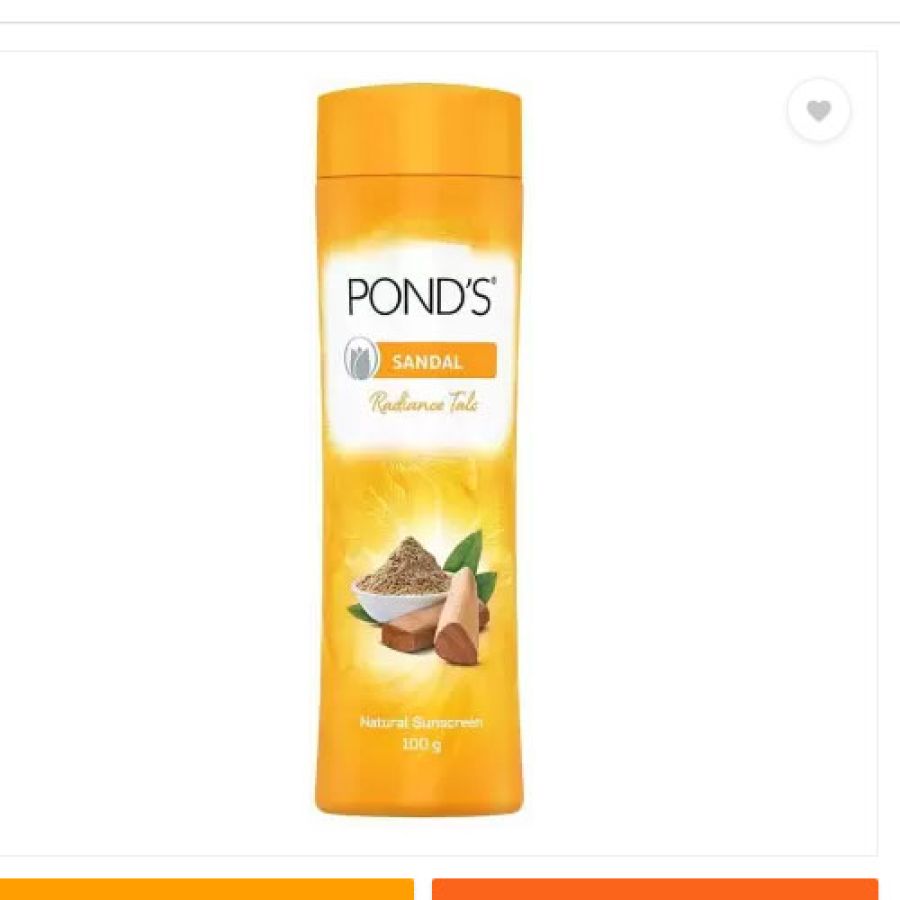Tap the yellow button below the product image
This screenshot has width=900, height=900.
tap(205, 889)
